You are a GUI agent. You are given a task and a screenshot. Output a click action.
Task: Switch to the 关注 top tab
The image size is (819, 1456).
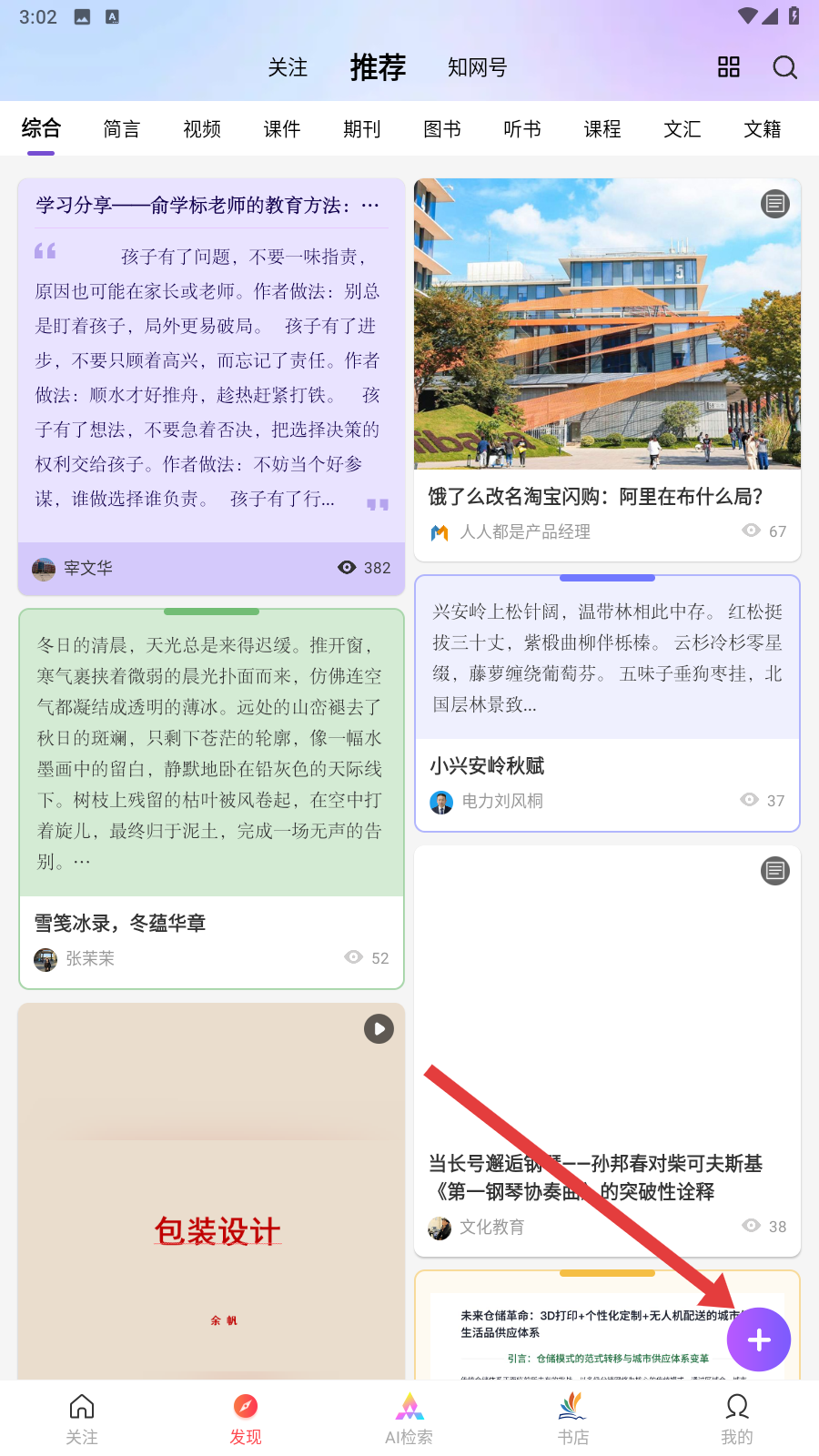pyautogui.click(x=288, y=67)
